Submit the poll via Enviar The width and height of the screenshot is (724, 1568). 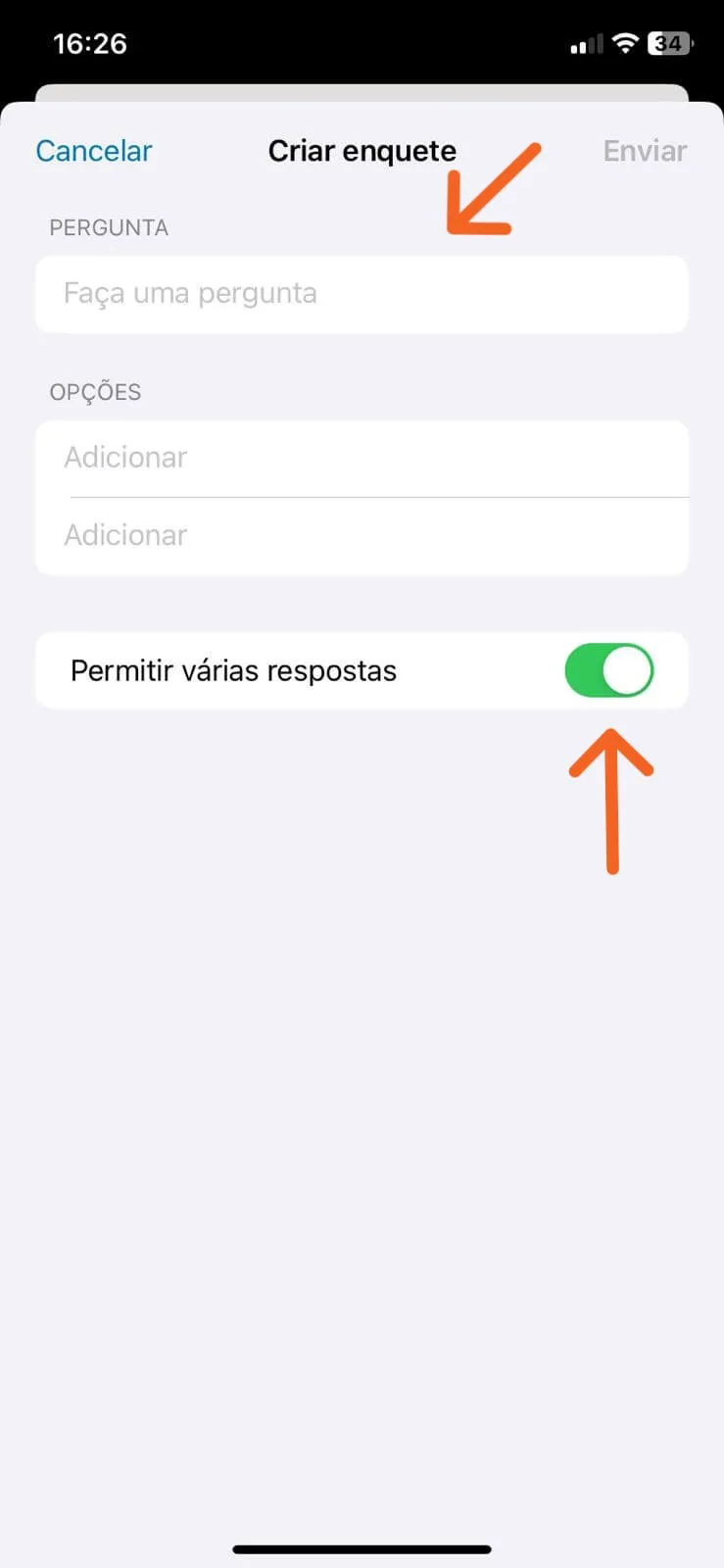click(644, 150)
